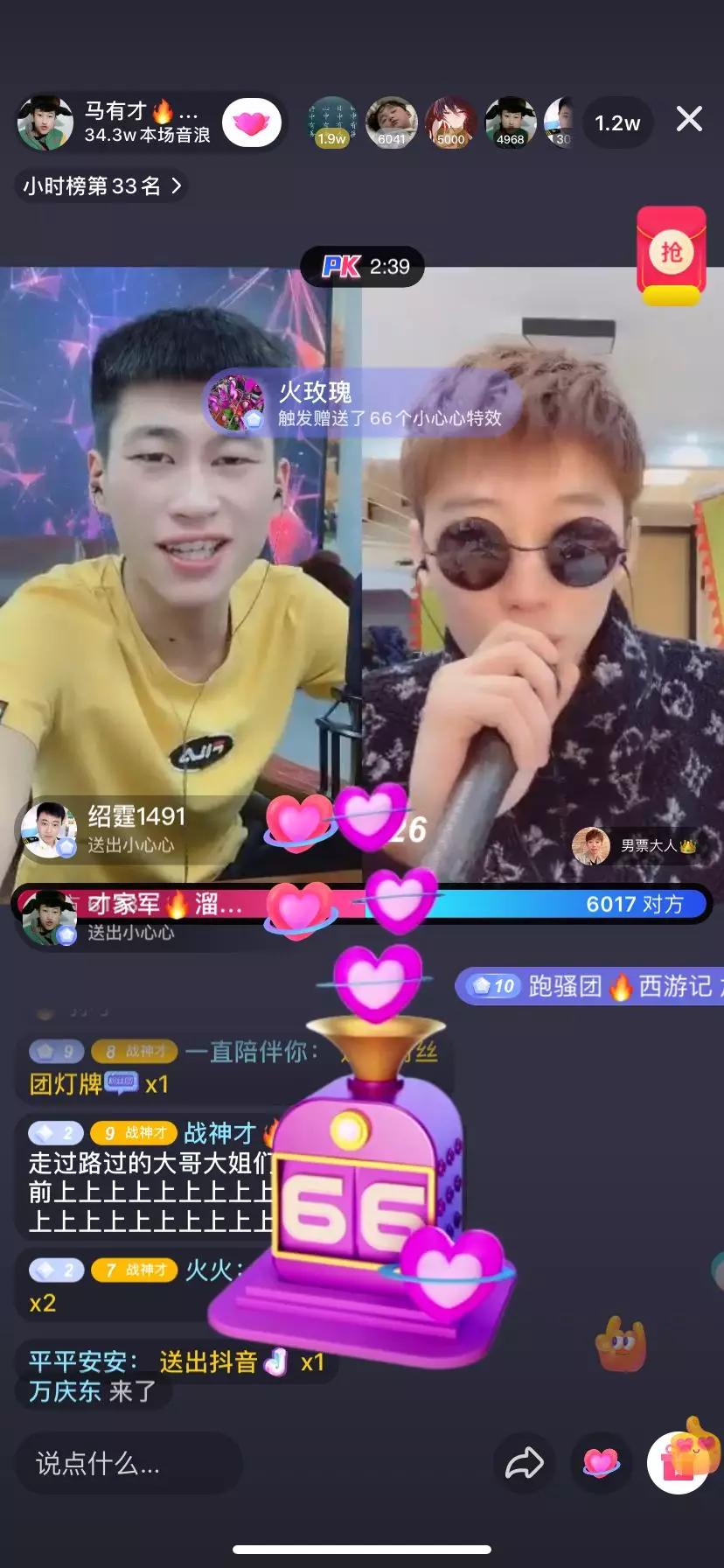Viewport: 724px width, 1568px height.
Task: Open host 马有才's profile avatar
Action: point(45,122)
